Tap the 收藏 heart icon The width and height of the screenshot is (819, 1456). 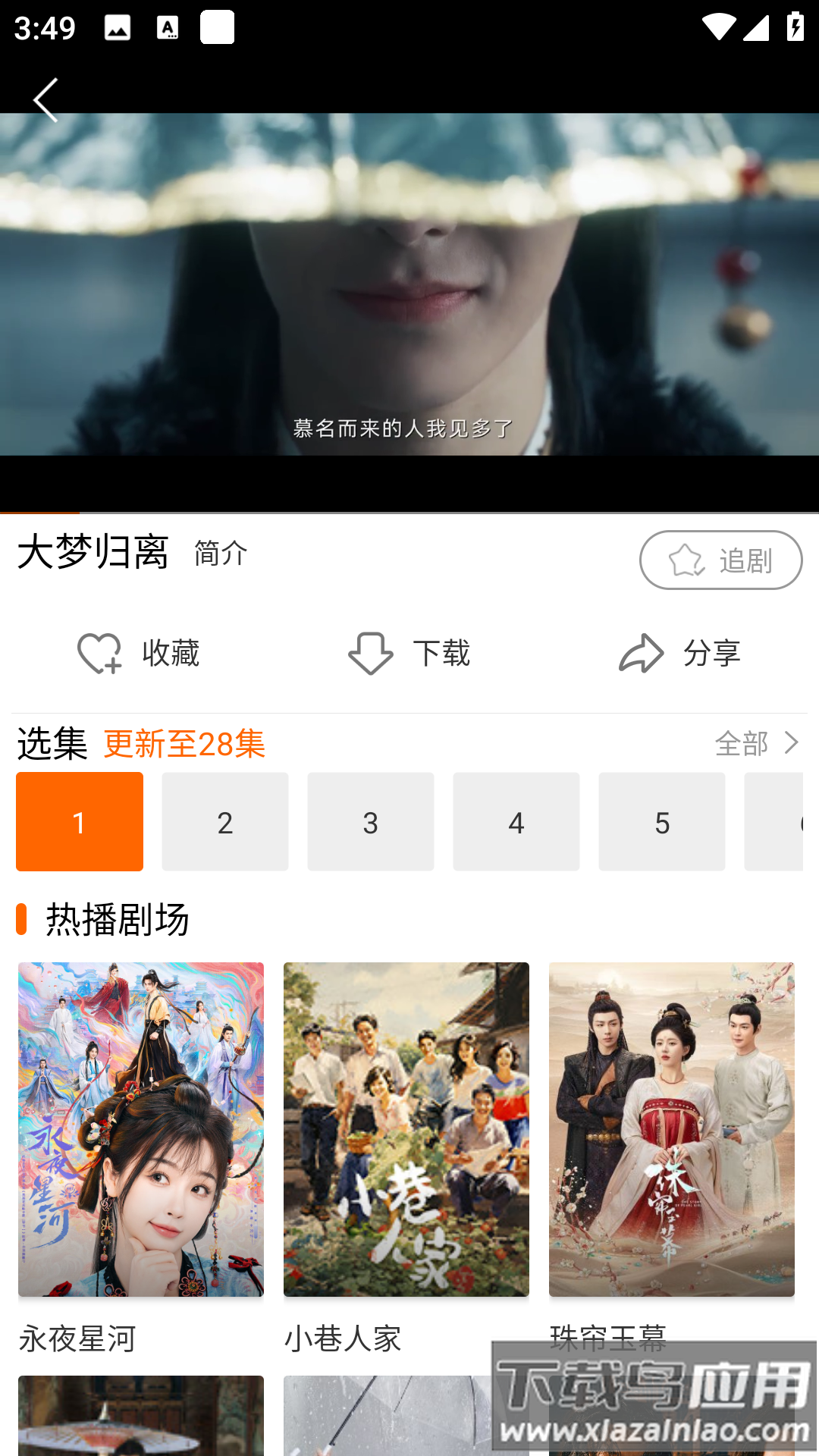coord(99,652)
